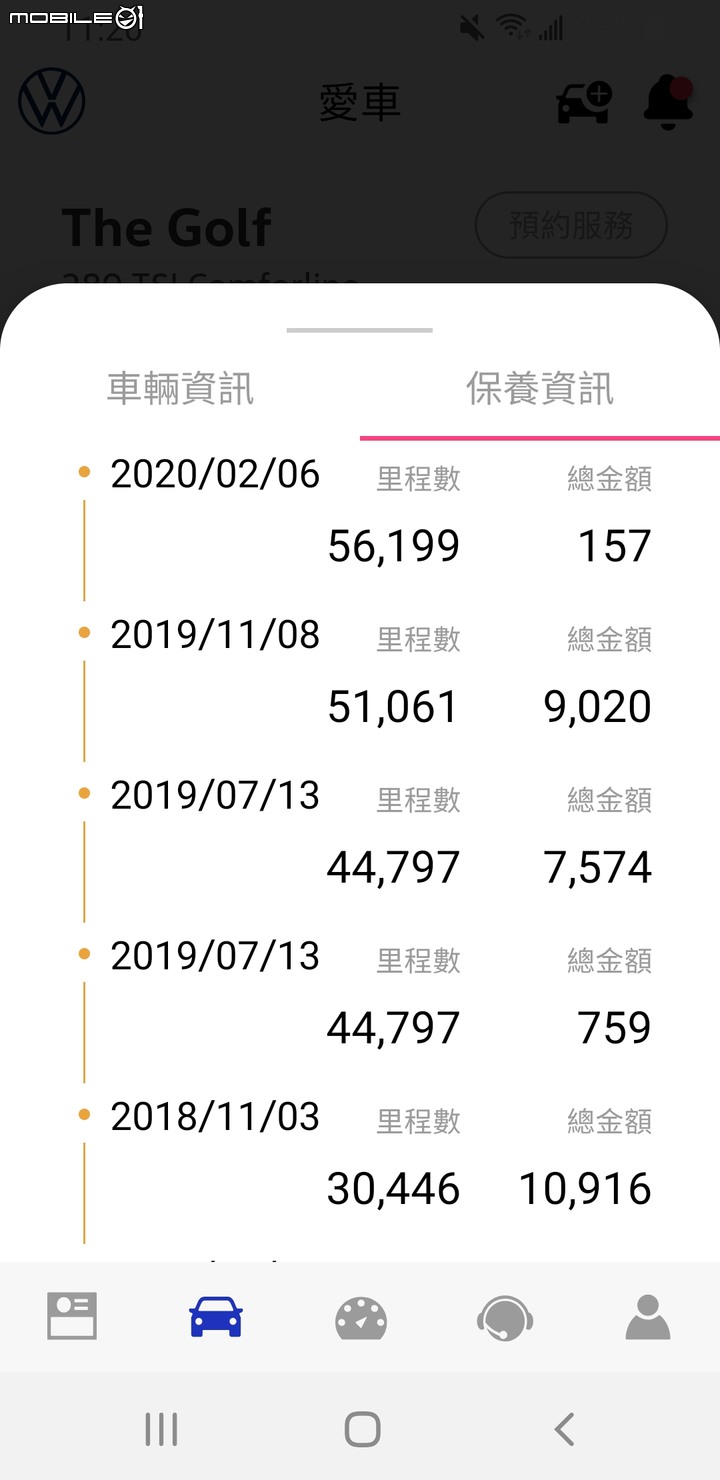Open the dashboard gauge tab
The height and width of the screenshot is (1480, 720).
point(361,1318)
